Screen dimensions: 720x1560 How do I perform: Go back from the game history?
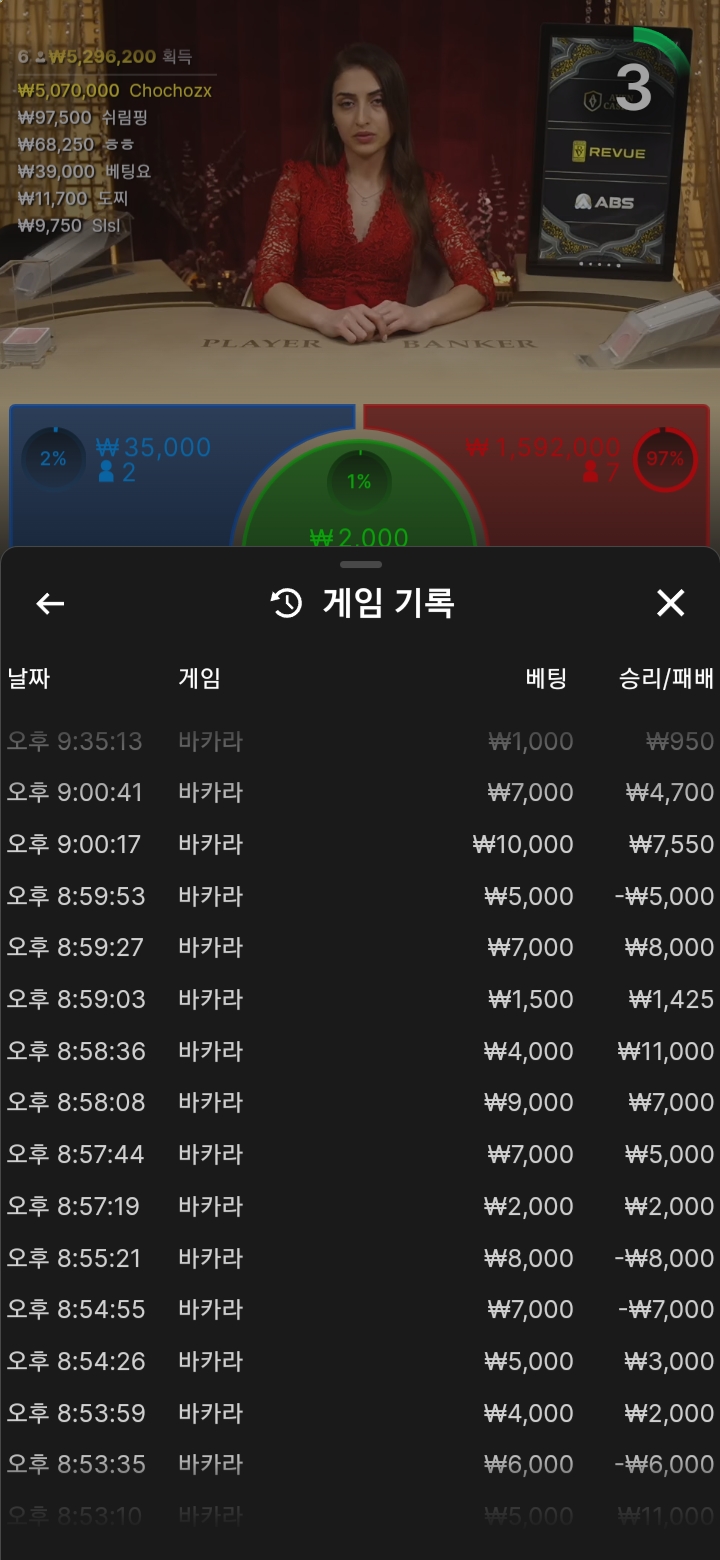[x=50, y=603]
